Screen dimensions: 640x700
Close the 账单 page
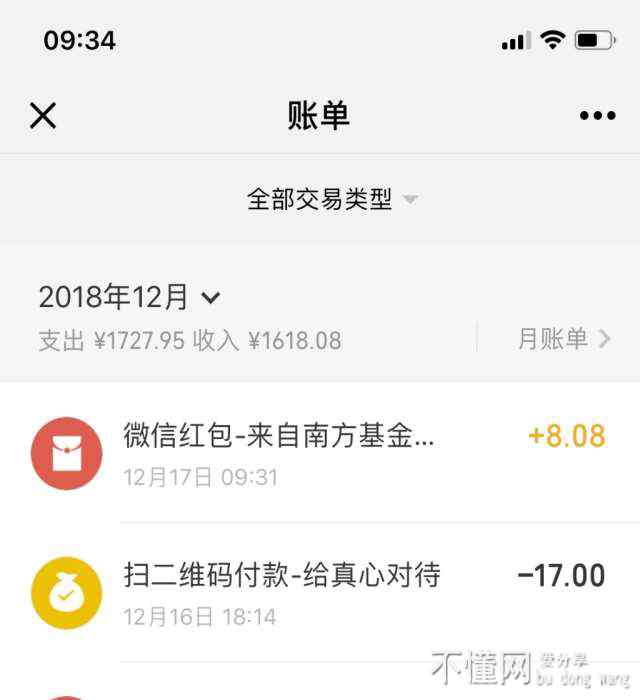tap(43, 116)
